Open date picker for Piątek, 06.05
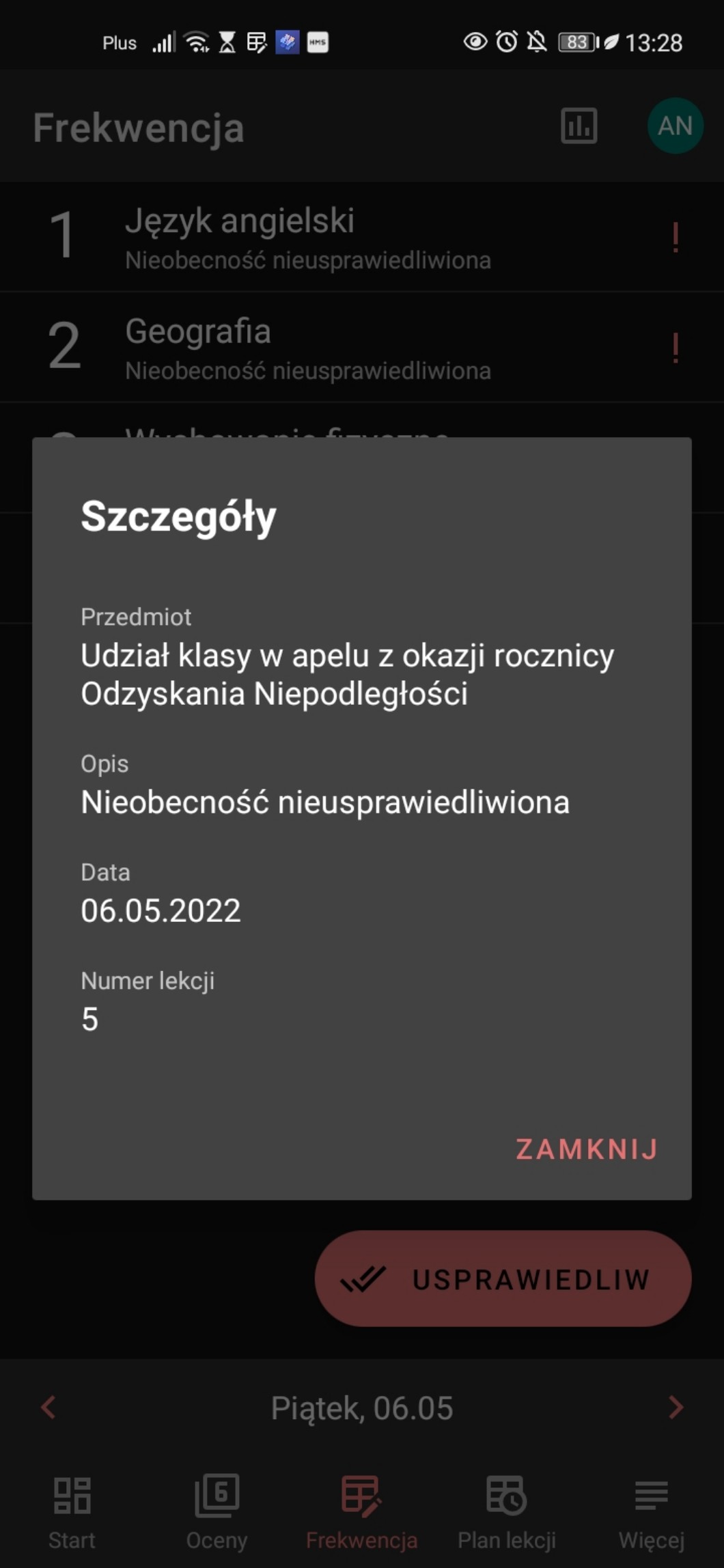This screenshot has width=724, height=1568. click(x=362, y=1408)
